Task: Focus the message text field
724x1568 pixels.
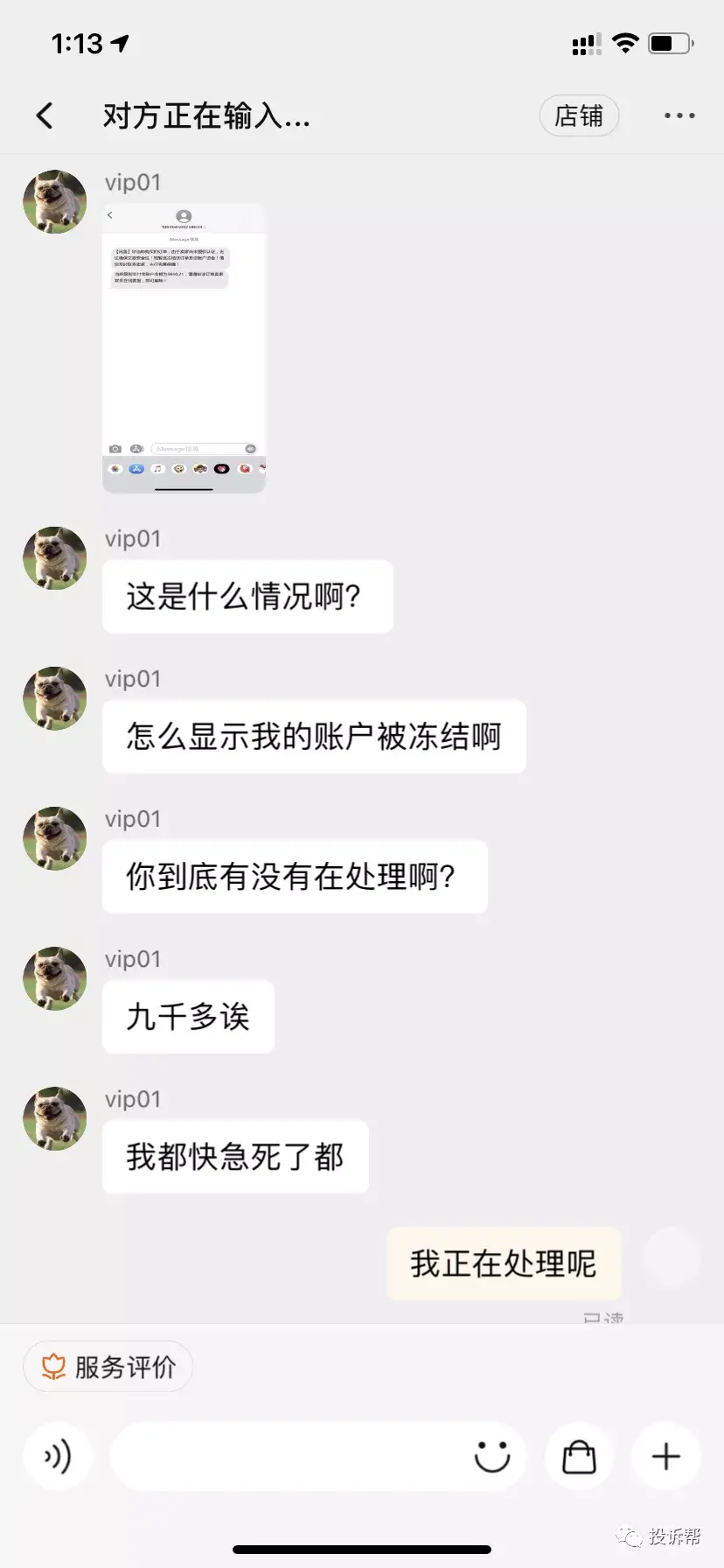Action: (289, 1457)
